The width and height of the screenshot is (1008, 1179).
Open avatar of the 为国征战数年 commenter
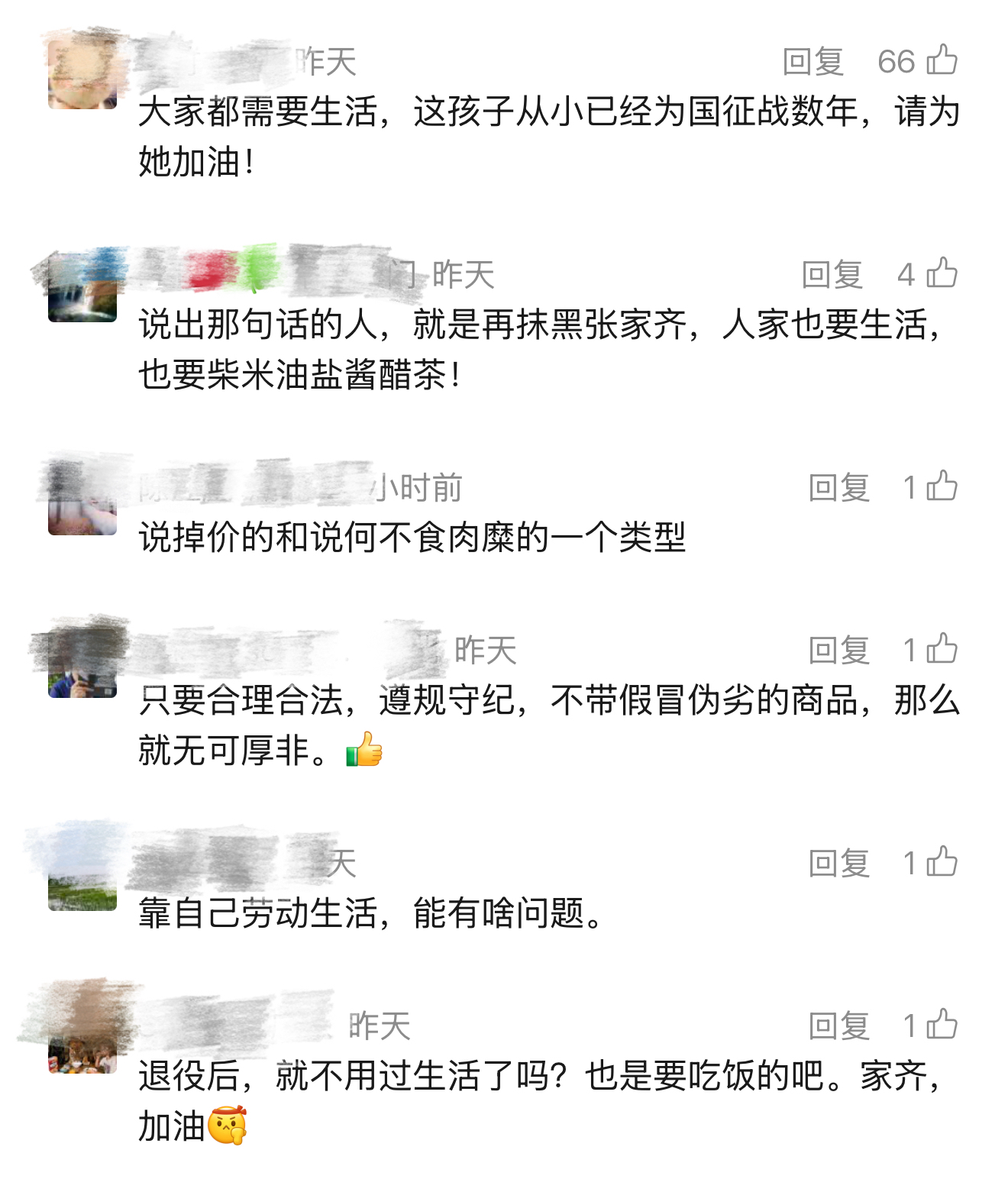pyautogui.click(x=82, y=74)
